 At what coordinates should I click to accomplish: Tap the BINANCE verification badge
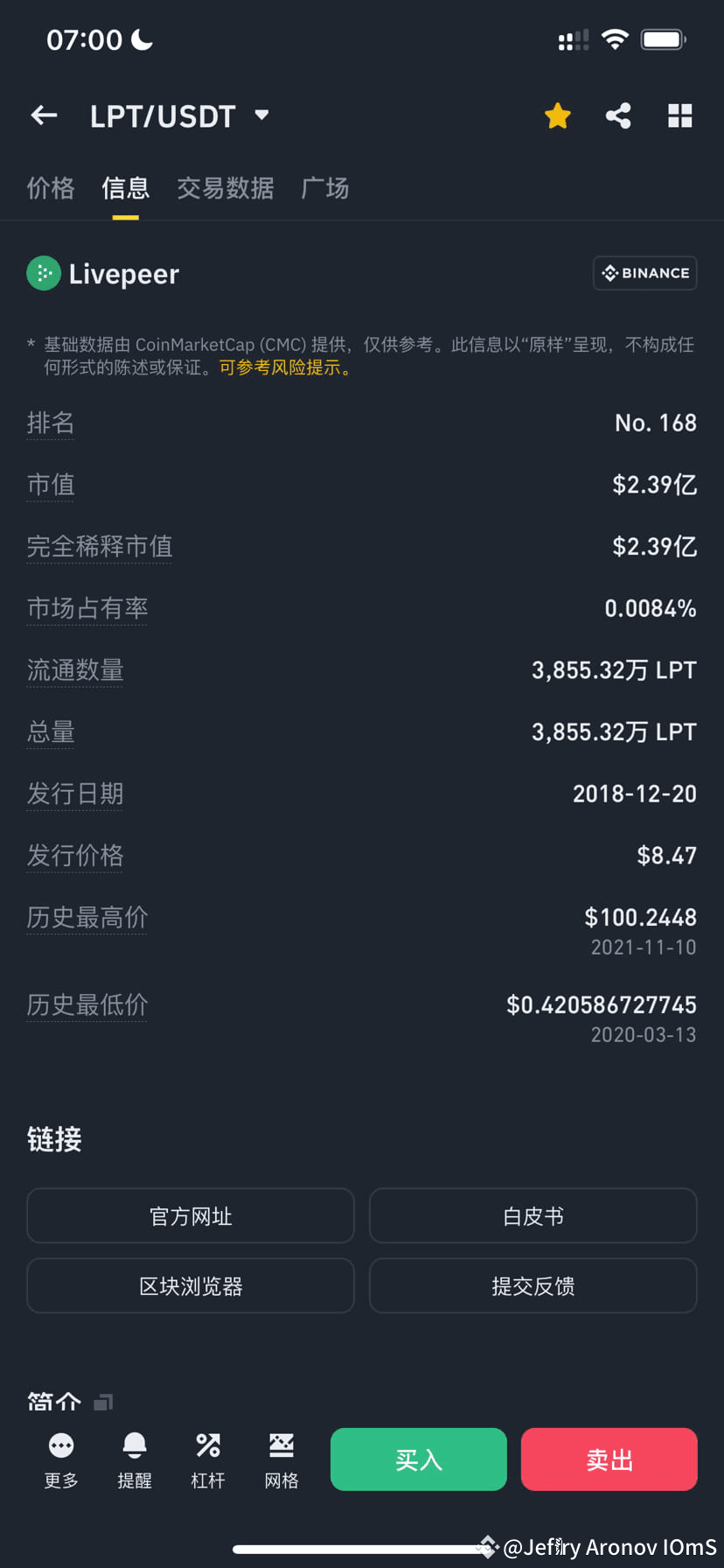(x=644, y=273)
